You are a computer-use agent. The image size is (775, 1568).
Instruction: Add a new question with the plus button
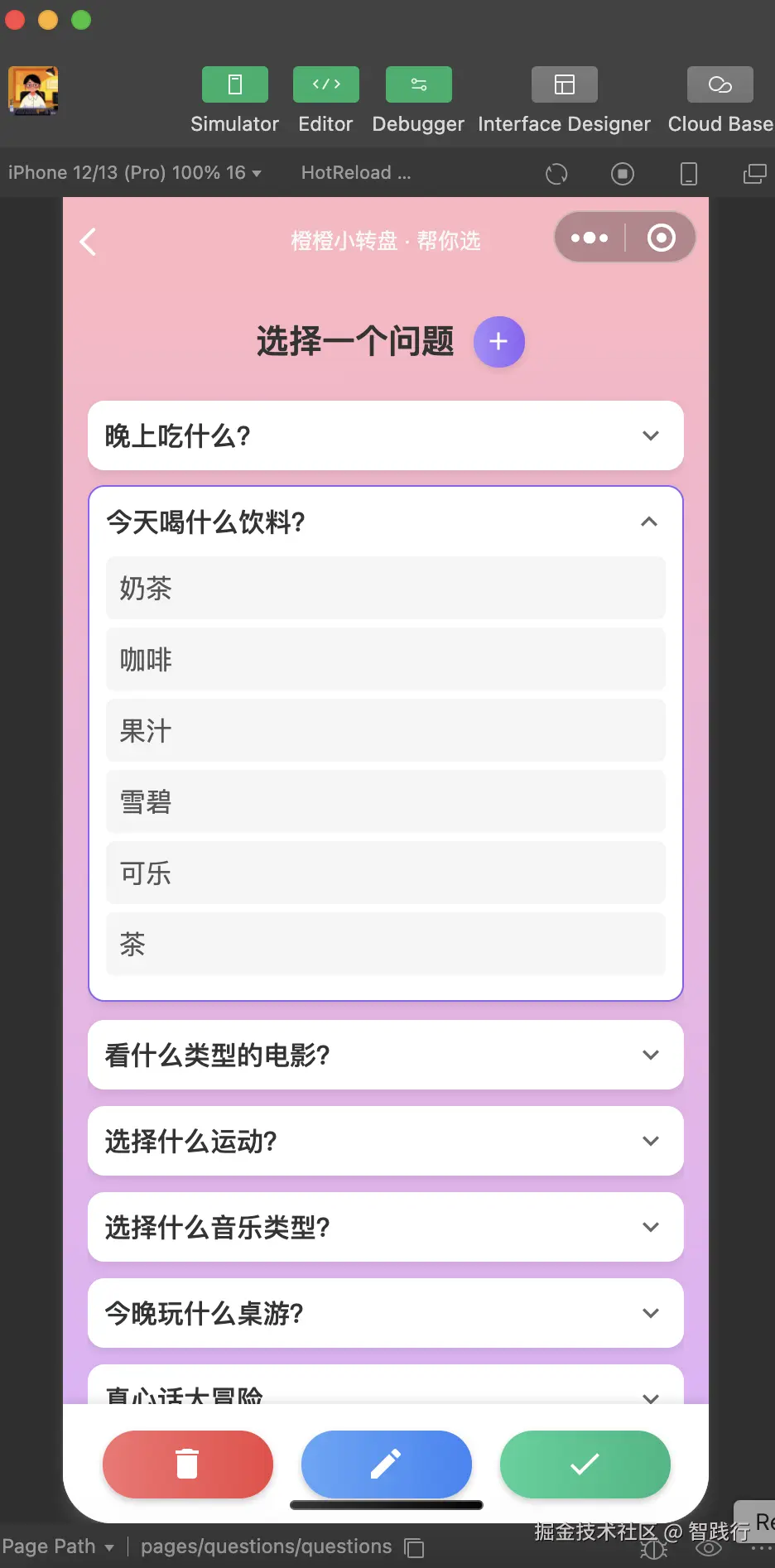(498, 342)
